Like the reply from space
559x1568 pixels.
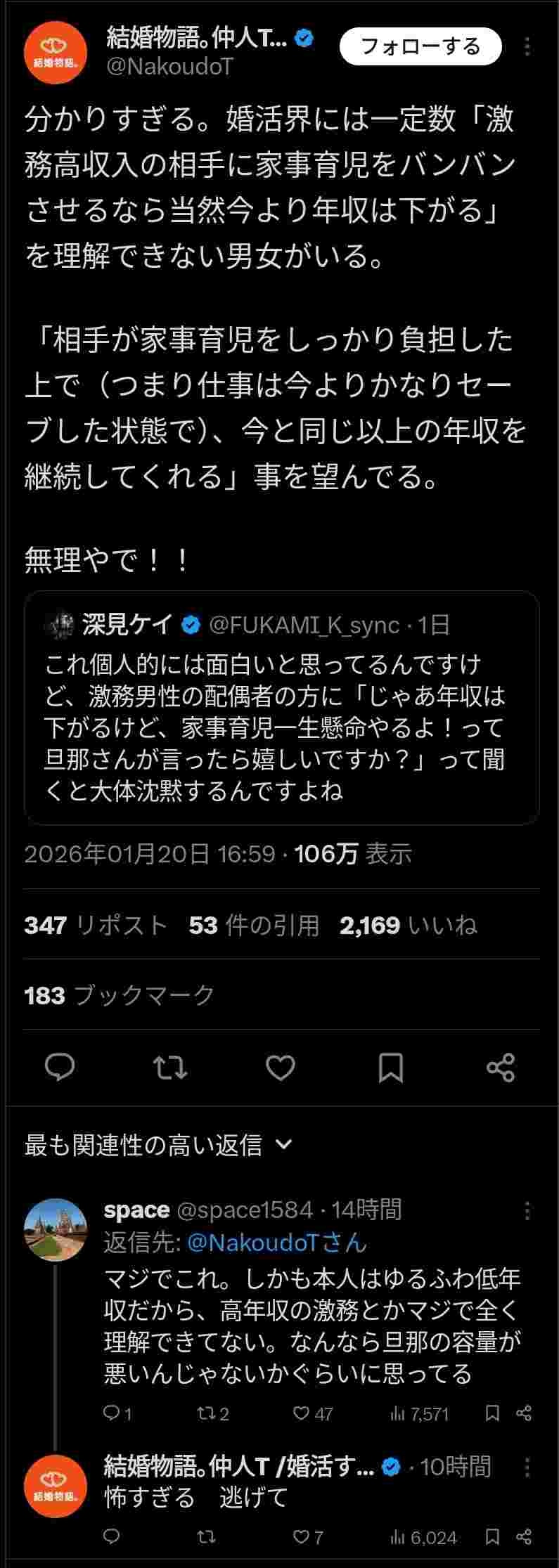point(312,1413)
